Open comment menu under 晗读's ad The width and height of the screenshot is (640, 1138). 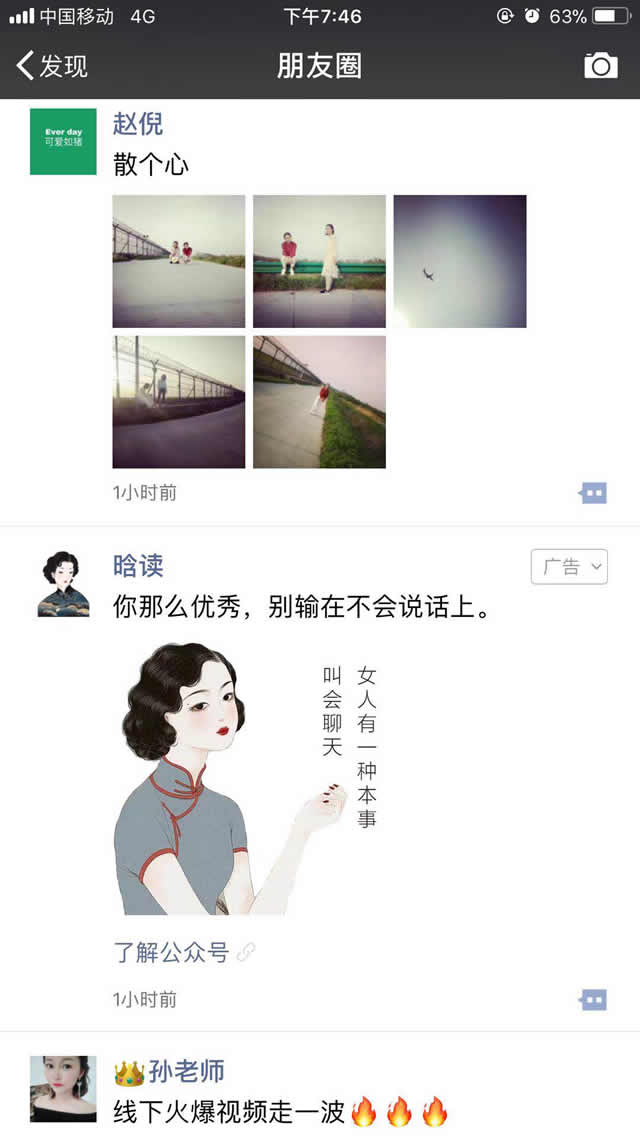click(x=593, y=999)
